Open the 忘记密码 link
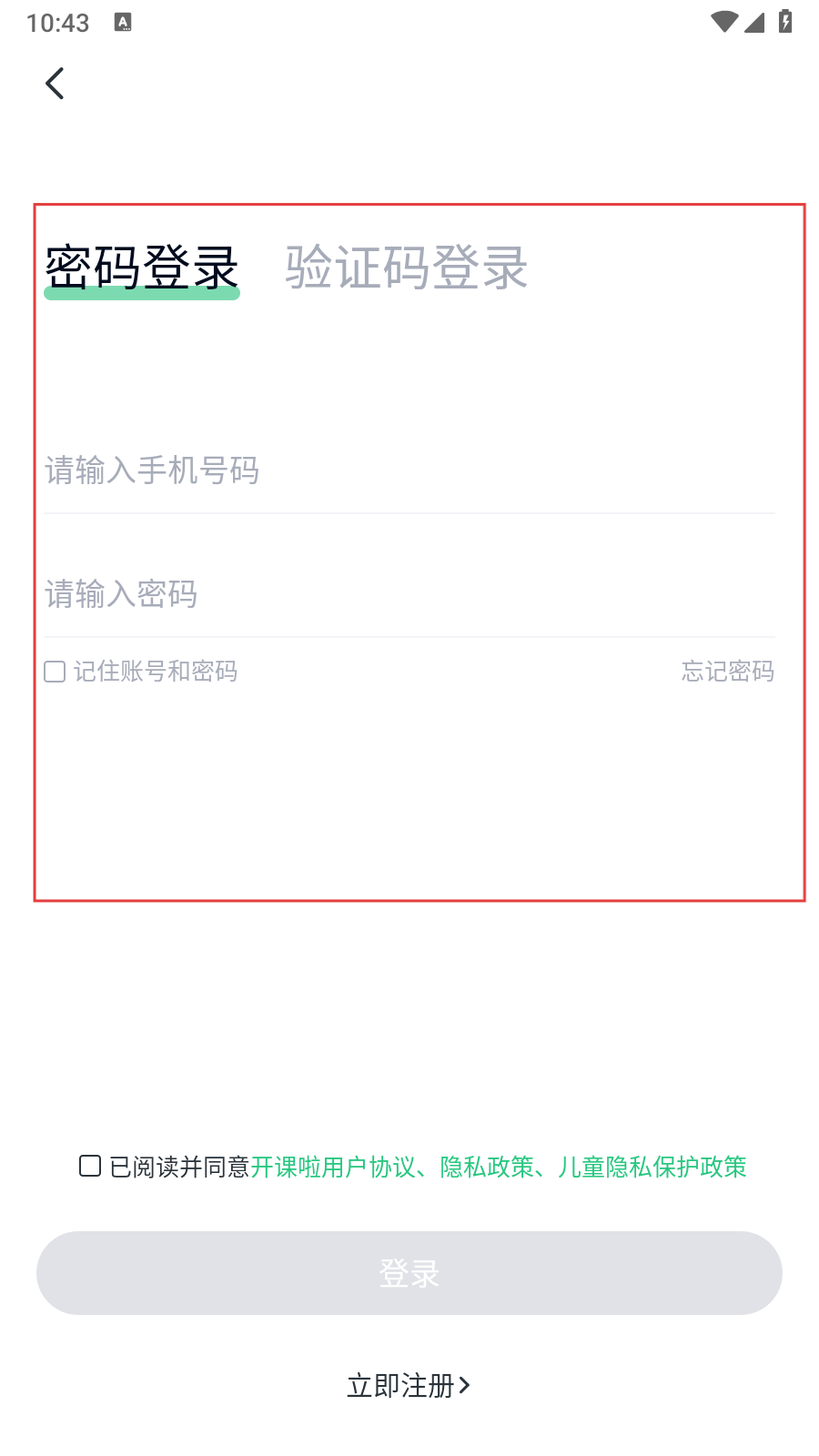The image size is (819, 1456). tap(727, 672)
